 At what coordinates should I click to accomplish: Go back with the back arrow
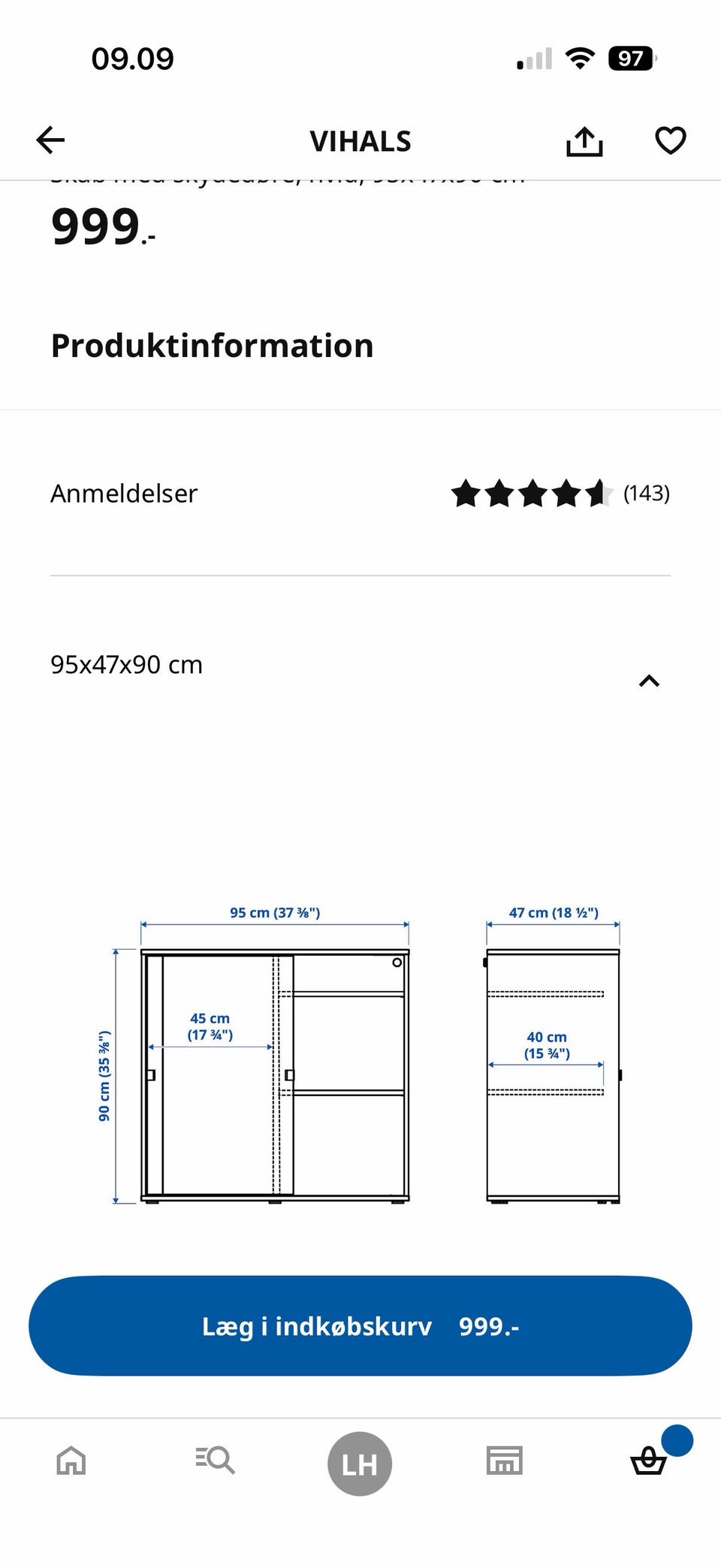[50, 140]
